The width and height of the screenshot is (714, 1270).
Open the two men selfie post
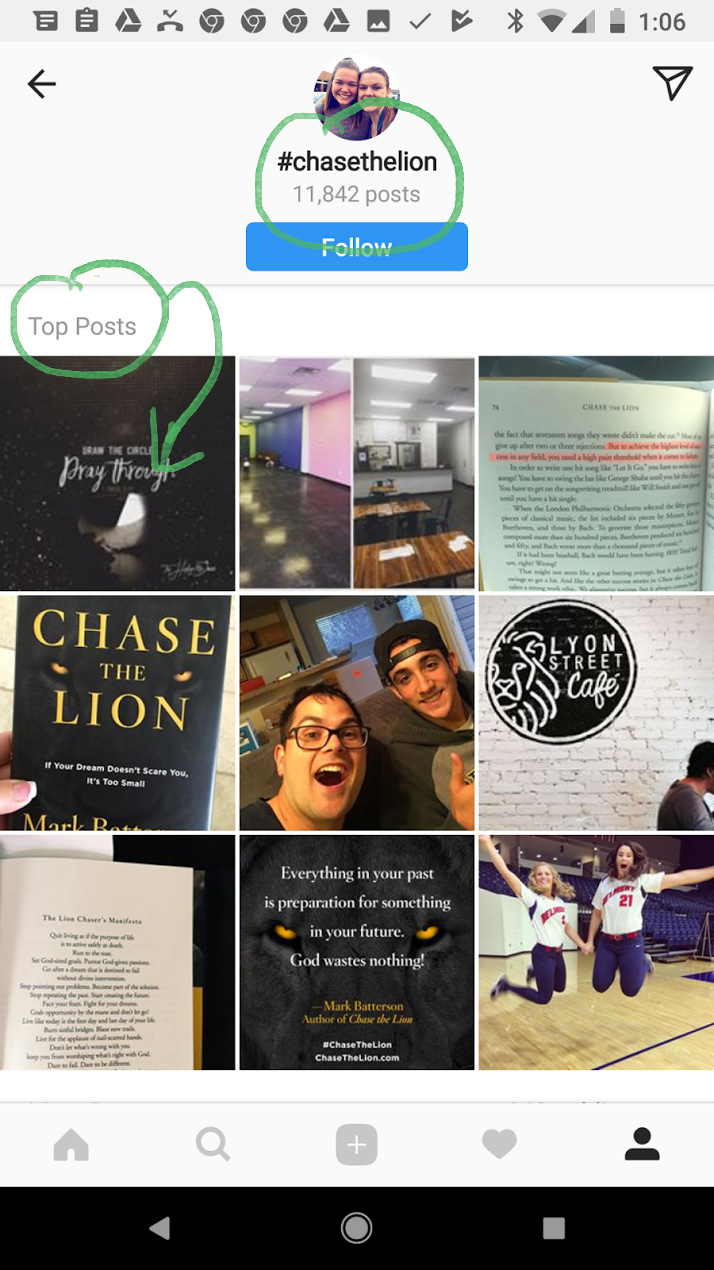[356, 712]
